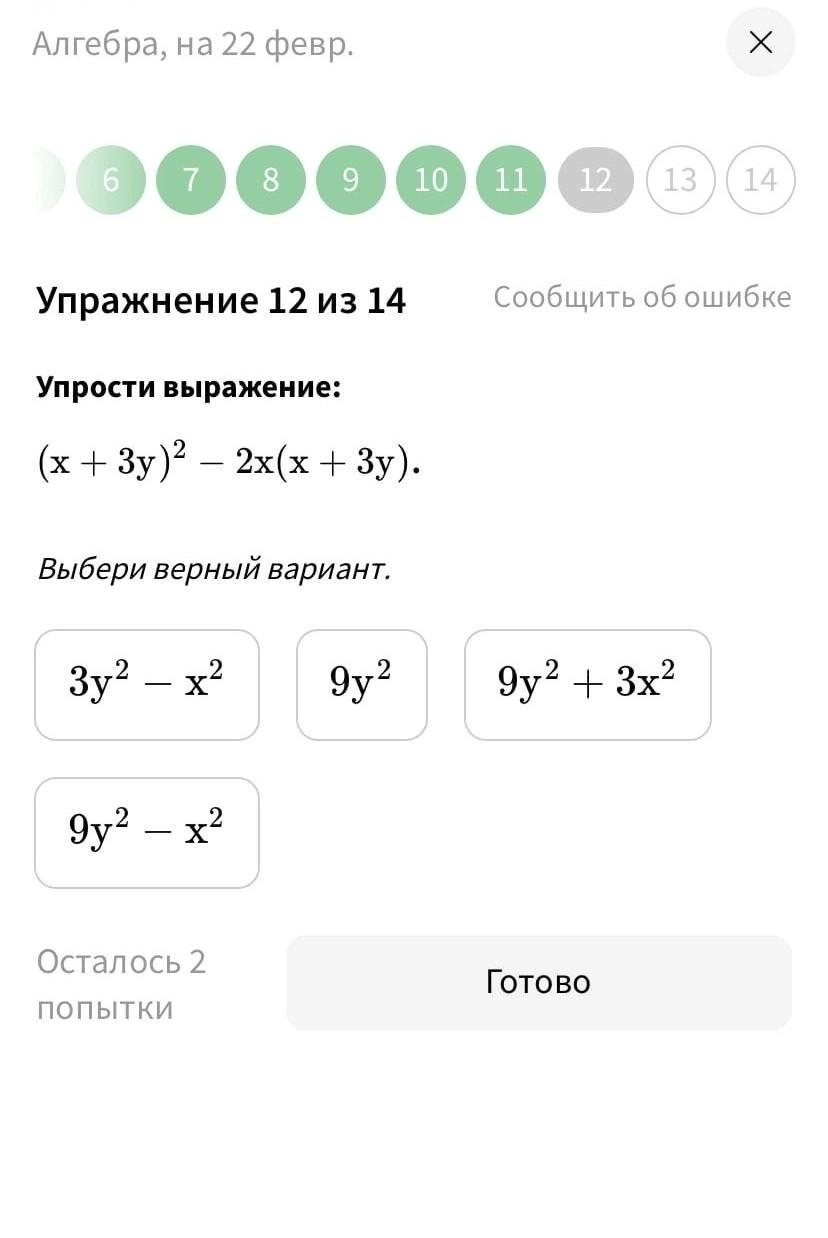Screen dimensions: 828x1238
Task: Open exercise 11
Action: pyautogui.click(x=510, y=180)
